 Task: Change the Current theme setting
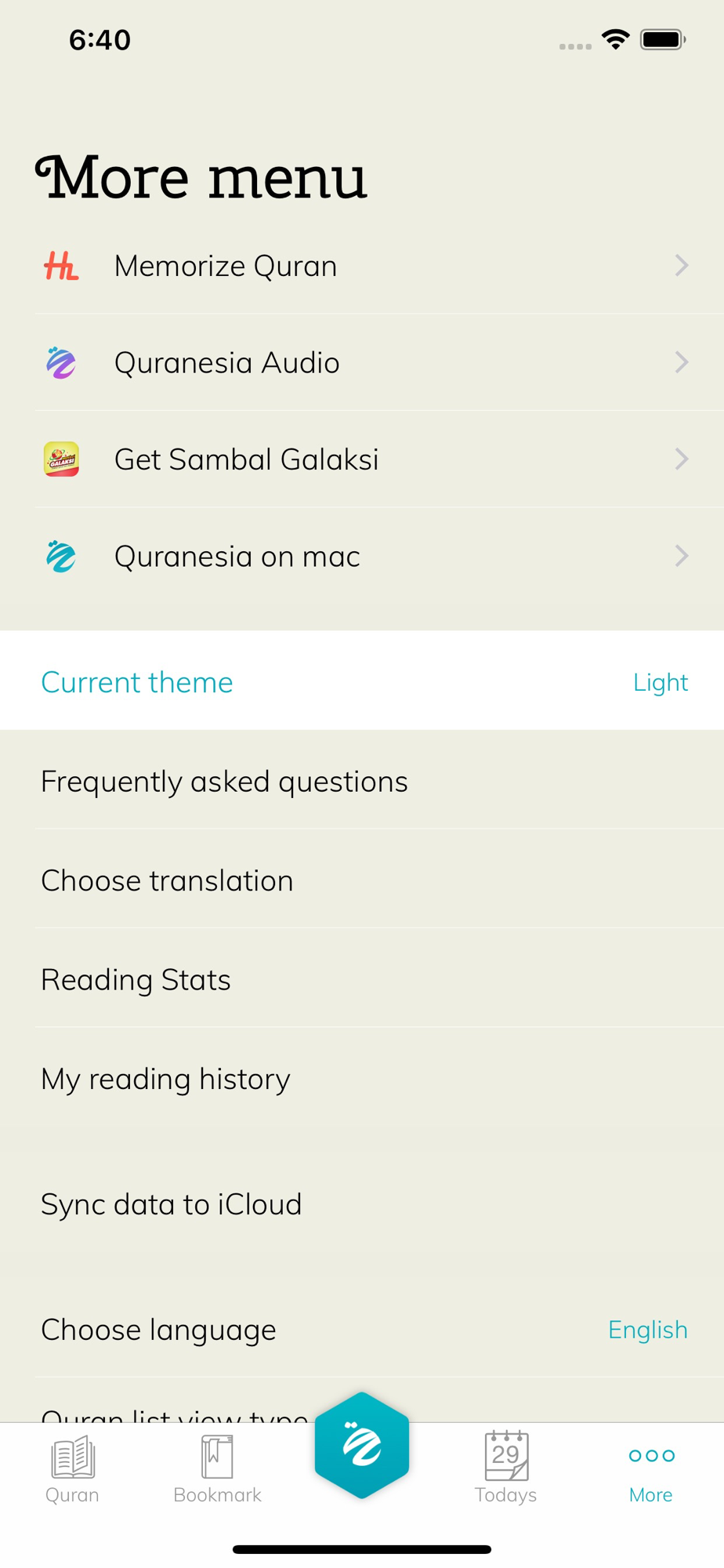[362, 681]
